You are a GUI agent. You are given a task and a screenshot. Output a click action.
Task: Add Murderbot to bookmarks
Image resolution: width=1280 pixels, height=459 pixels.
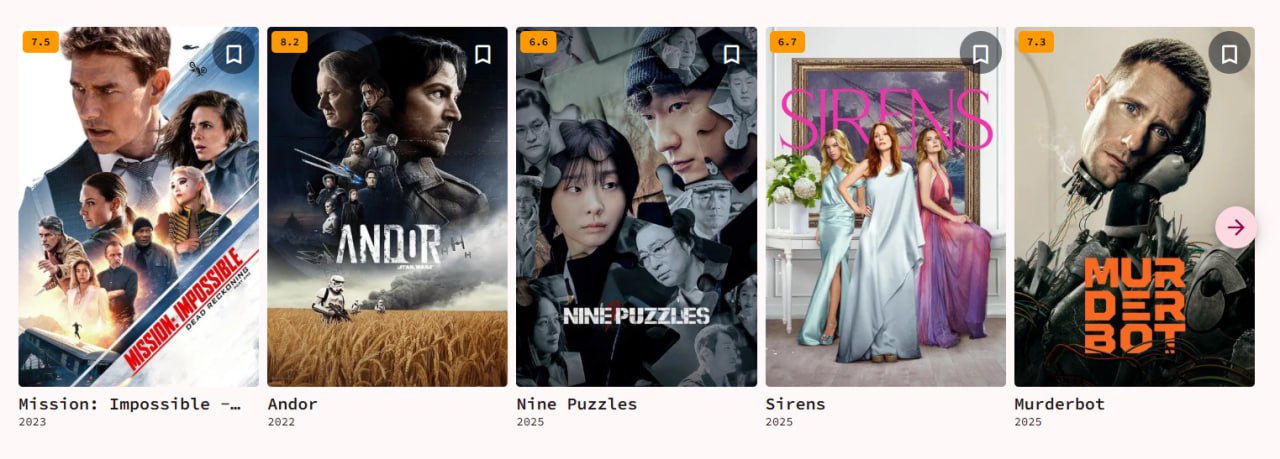pos(1229,53)
